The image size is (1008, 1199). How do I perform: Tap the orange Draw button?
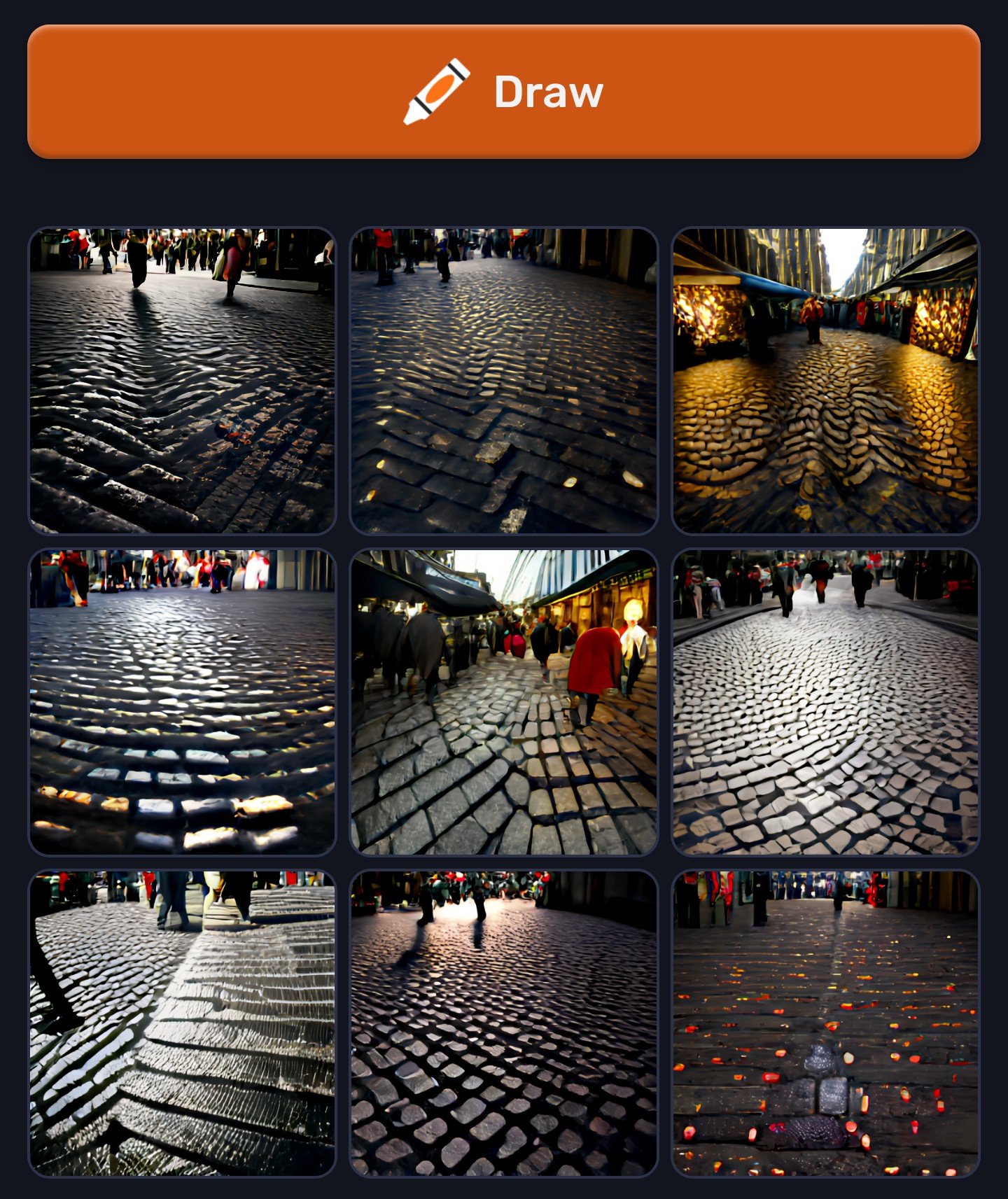(503, 92)
